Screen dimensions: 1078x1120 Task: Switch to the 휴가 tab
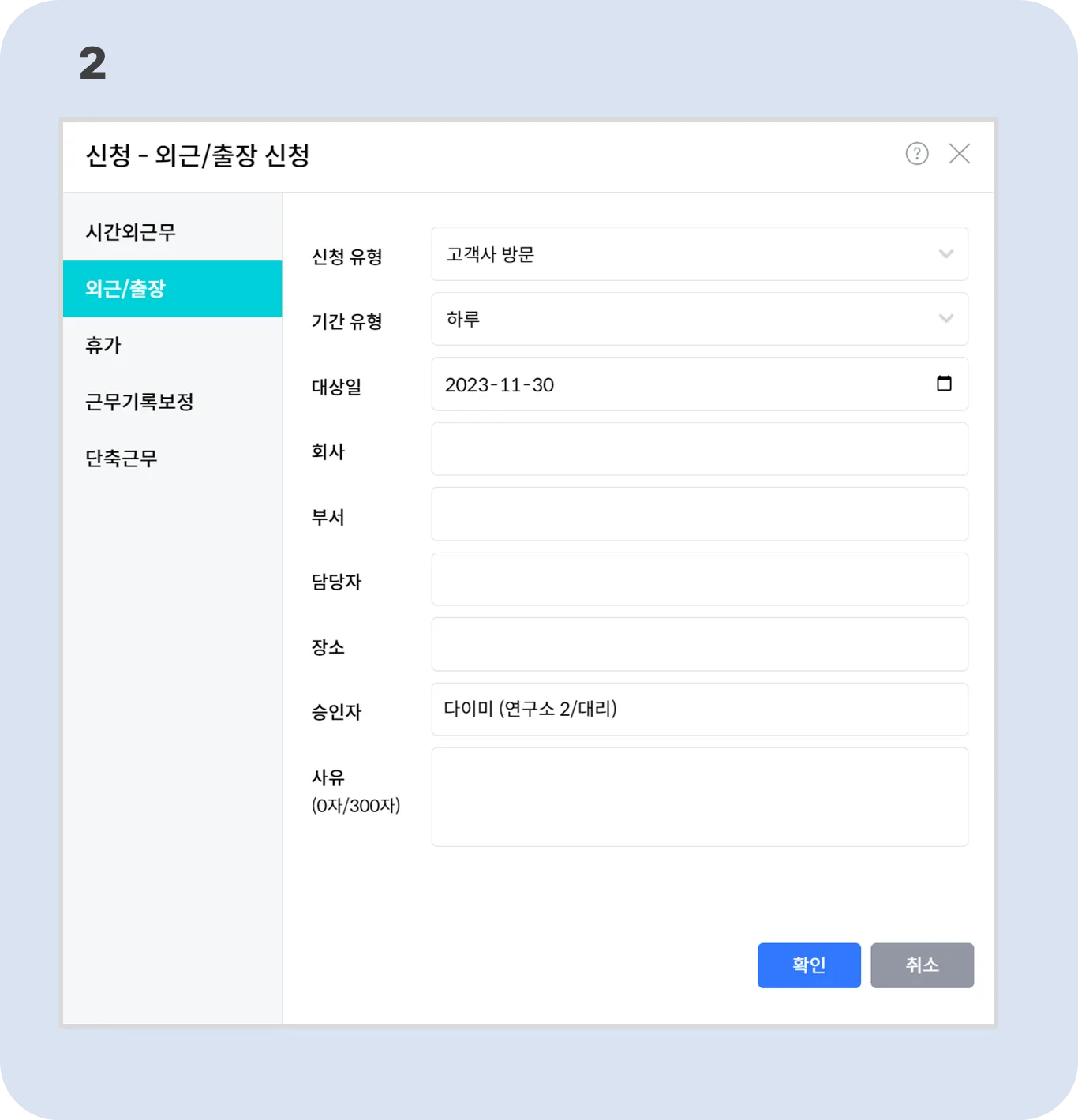pyautogui.click(x=103, y=345)
